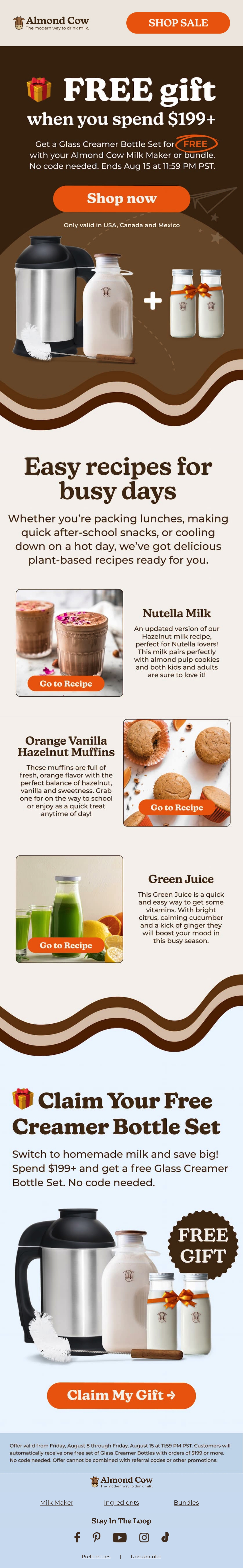This screenshot has height=1568, width=243.
Task: Open email Preferences
Action: (x=96, y=1556)
